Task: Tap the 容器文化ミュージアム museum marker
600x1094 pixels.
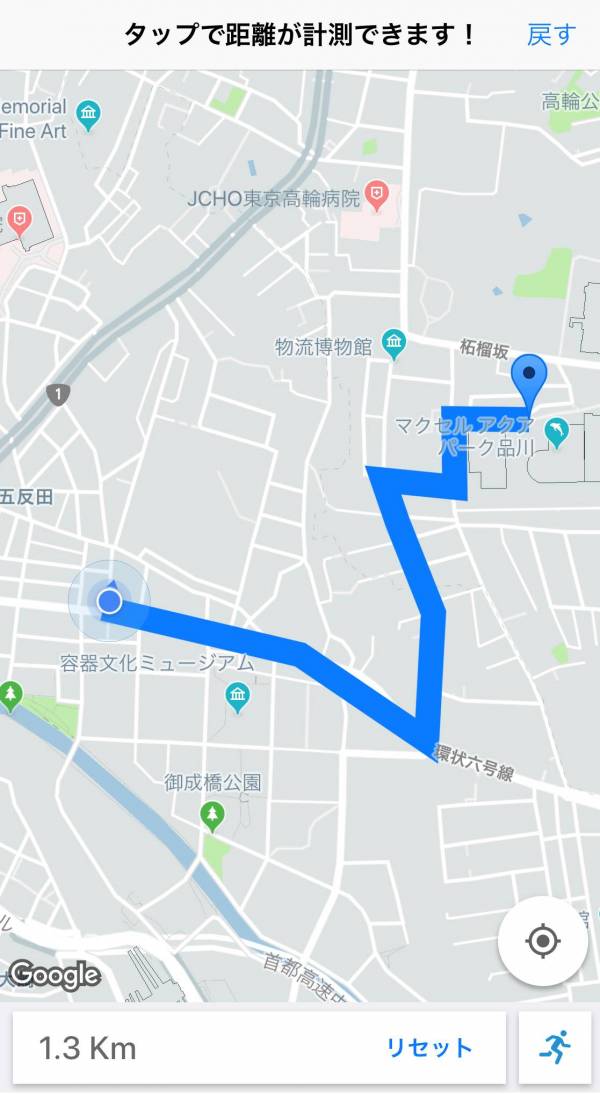Action: click(x=238, y=697)
